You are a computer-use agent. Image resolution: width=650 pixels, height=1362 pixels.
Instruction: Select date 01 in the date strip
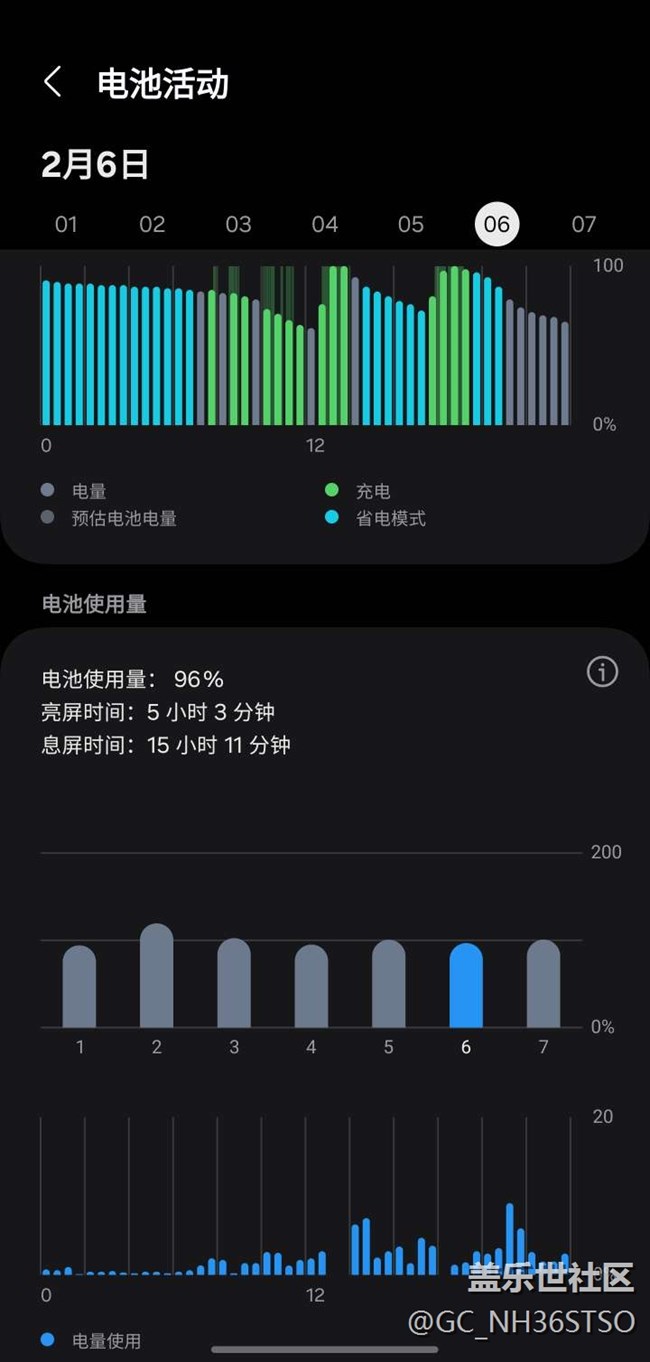click(66, 224)
